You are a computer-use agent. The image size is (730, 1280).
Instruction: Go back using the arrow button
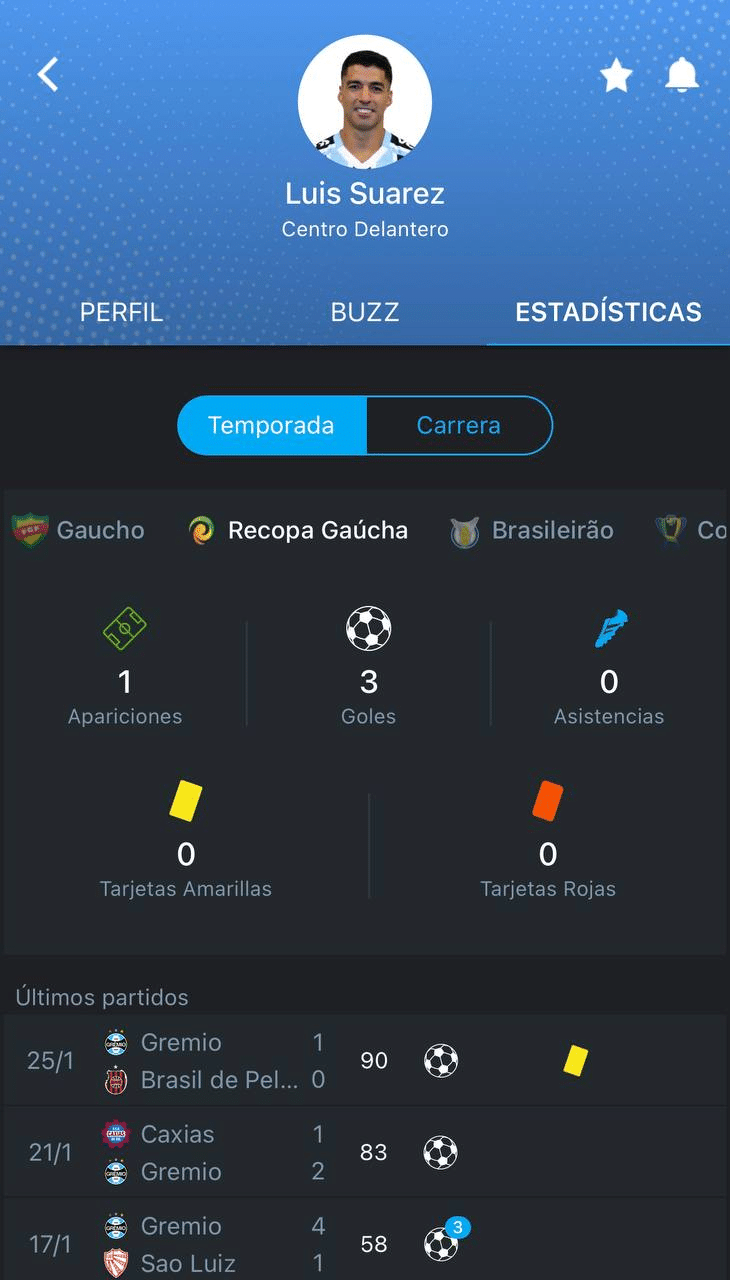pyautogui.click(x=46, y=75)
